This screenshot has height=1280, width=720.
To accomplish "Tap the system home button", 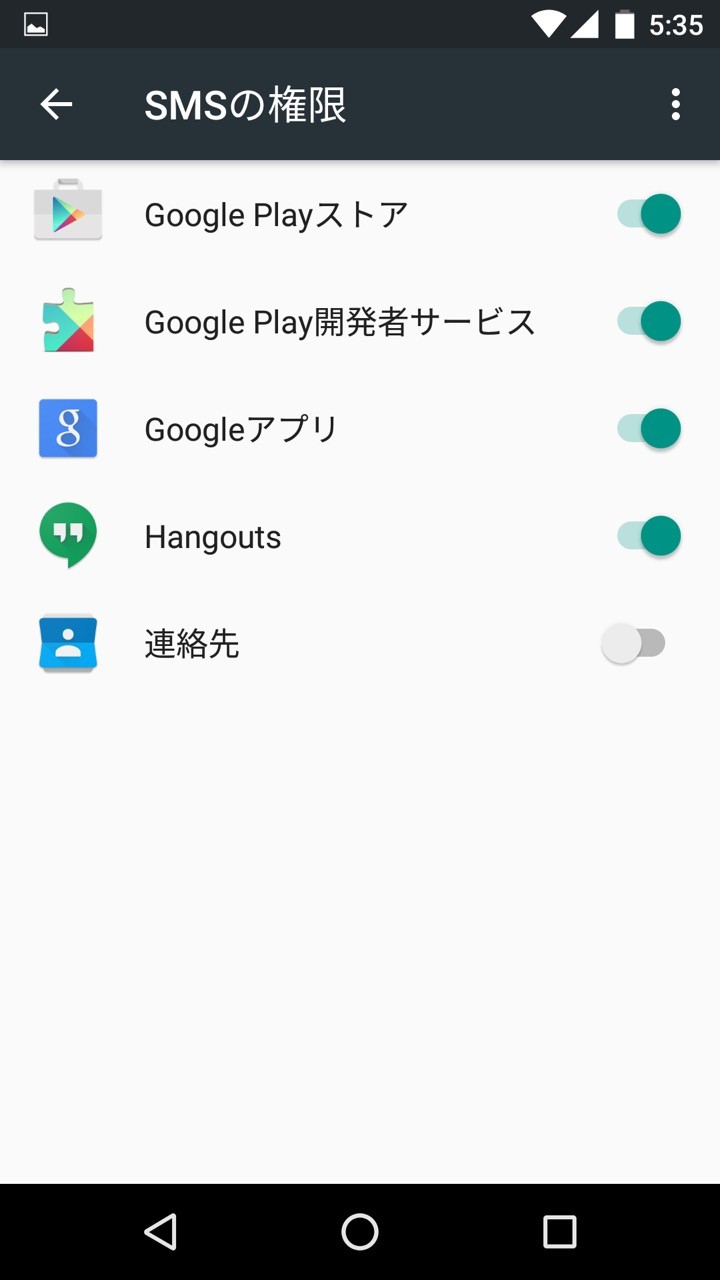I will pos(360,1232).
